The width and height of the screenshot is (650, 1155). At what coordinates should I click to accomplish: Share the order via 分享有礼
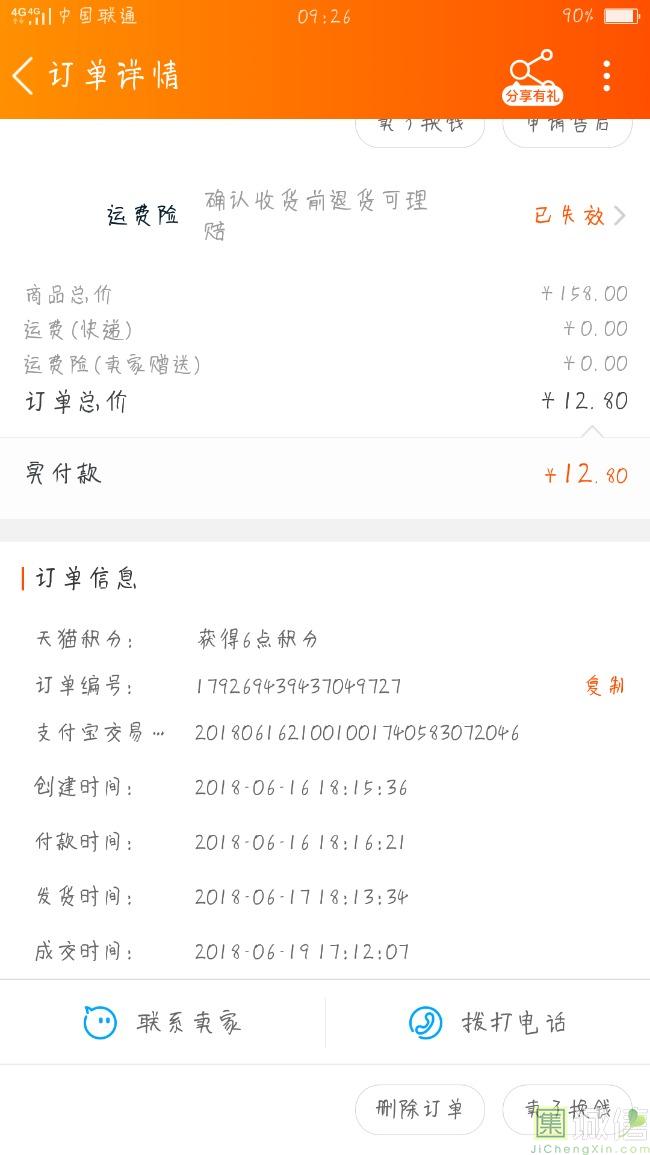531,77
